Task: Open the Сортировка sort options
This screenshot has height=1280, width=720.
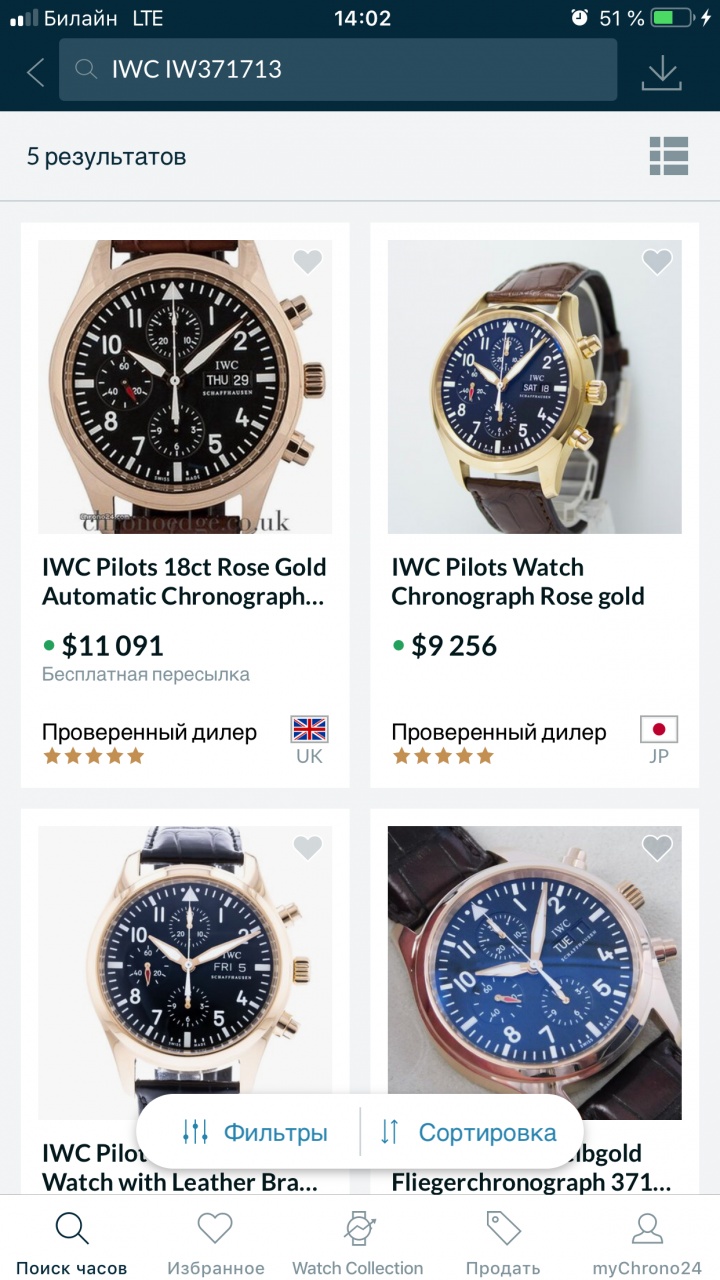Action: coord(468,1132)
